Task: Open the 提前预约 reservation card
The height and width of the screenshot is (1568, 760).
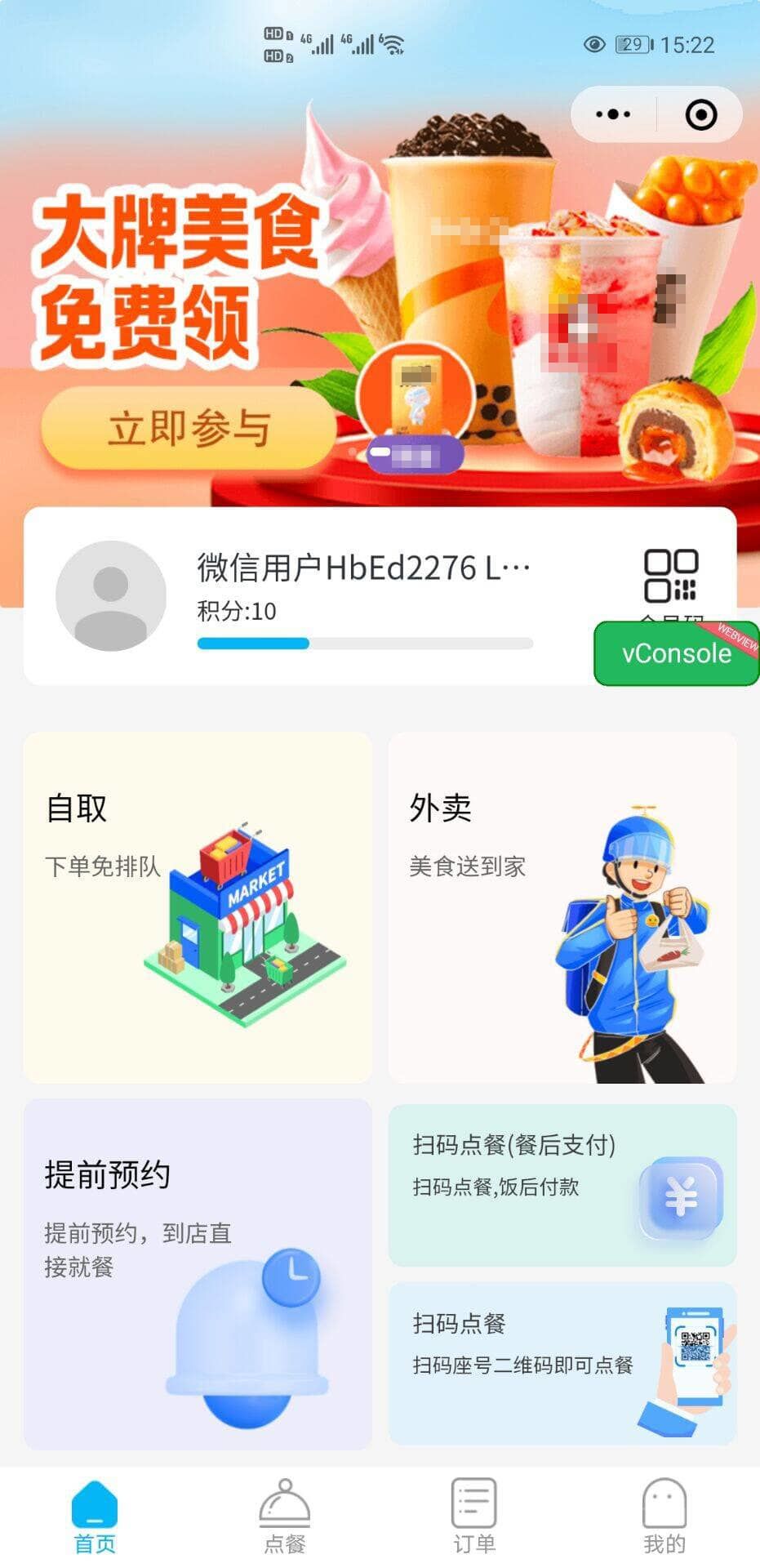Action: (x=198, y=1274)
